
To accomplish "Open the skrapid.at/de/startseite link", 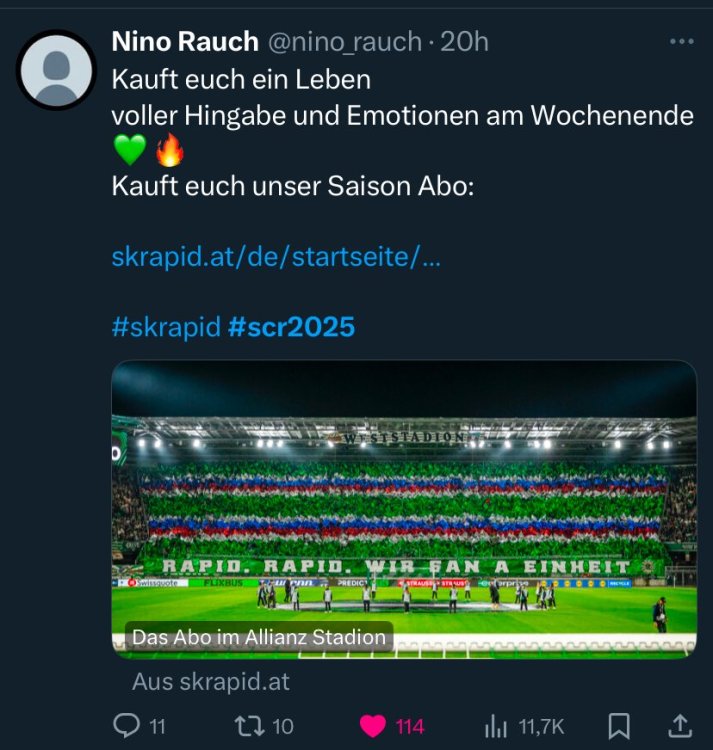I will 276,257.
